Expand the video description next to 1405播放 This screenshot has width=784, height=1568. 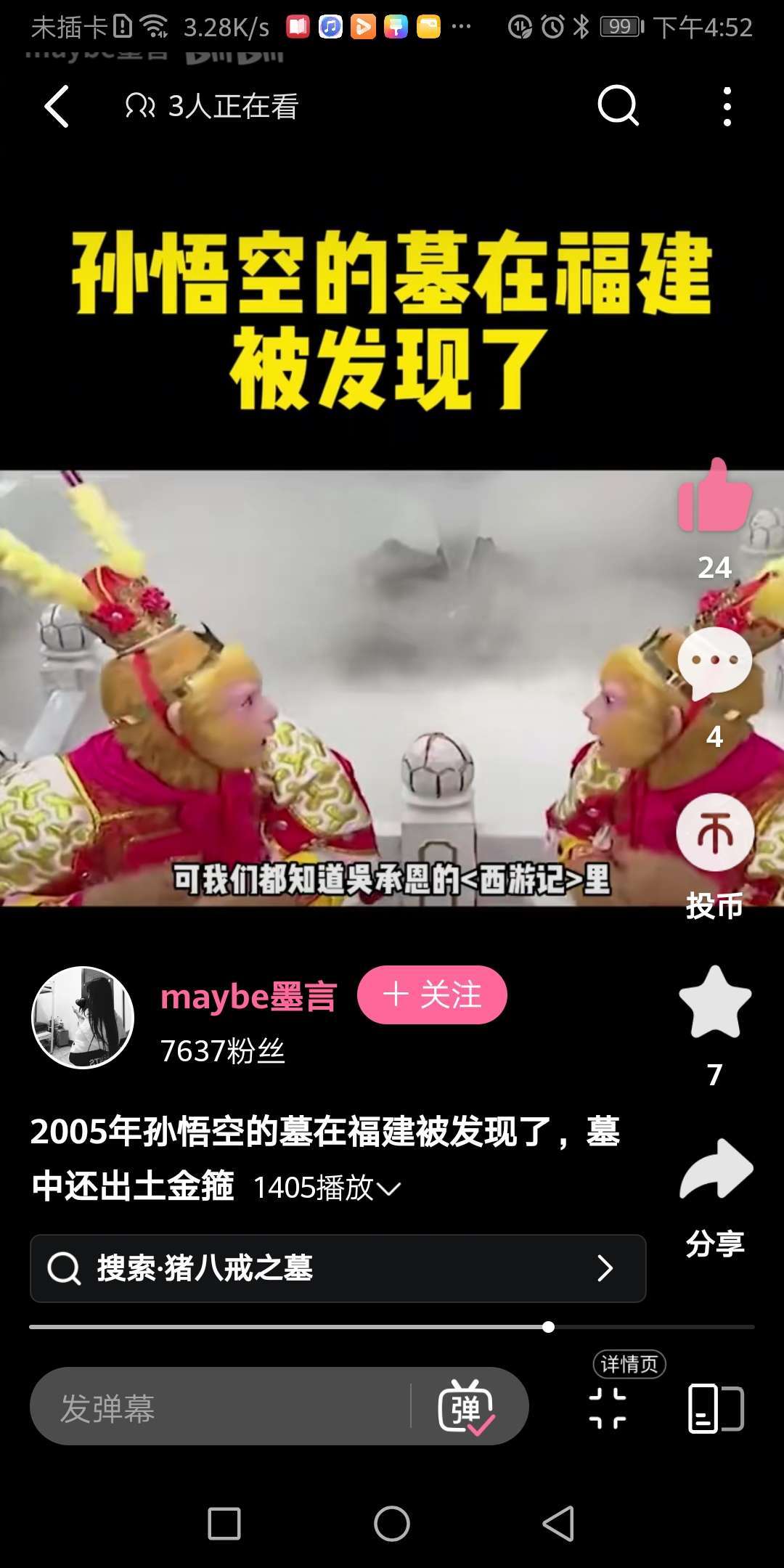389,1188
